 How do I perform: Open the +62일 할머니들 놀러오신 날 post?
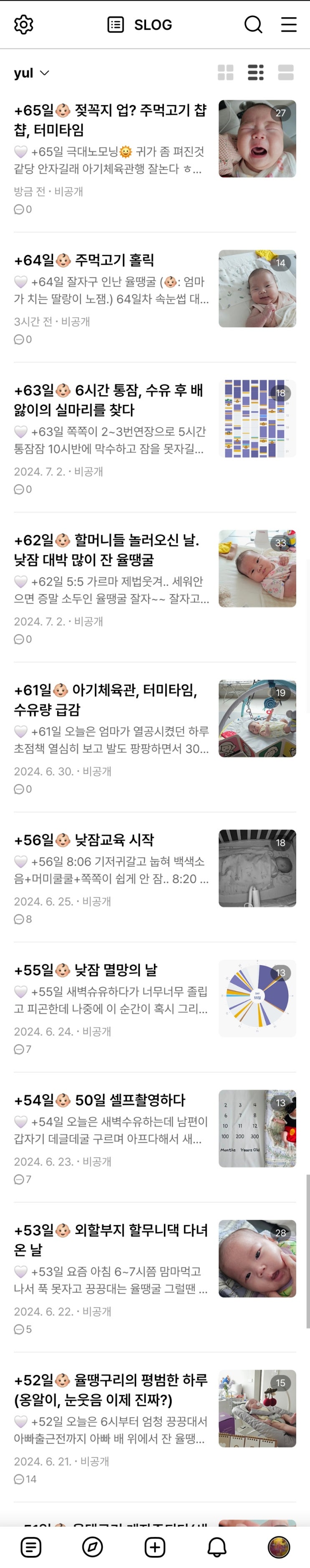tap(155, 587)
